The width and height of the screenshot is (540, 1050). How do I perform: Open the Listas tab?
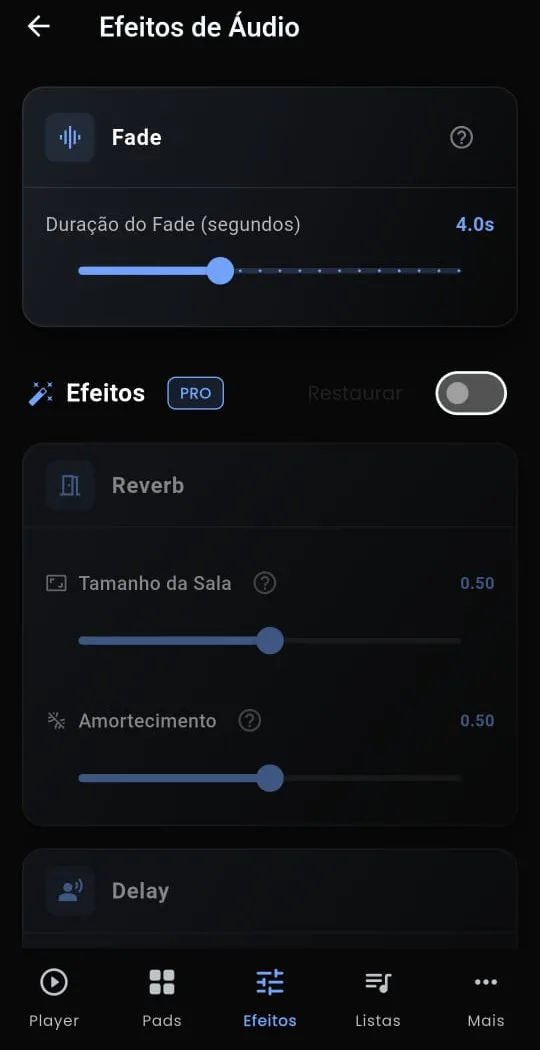(378, 998)
